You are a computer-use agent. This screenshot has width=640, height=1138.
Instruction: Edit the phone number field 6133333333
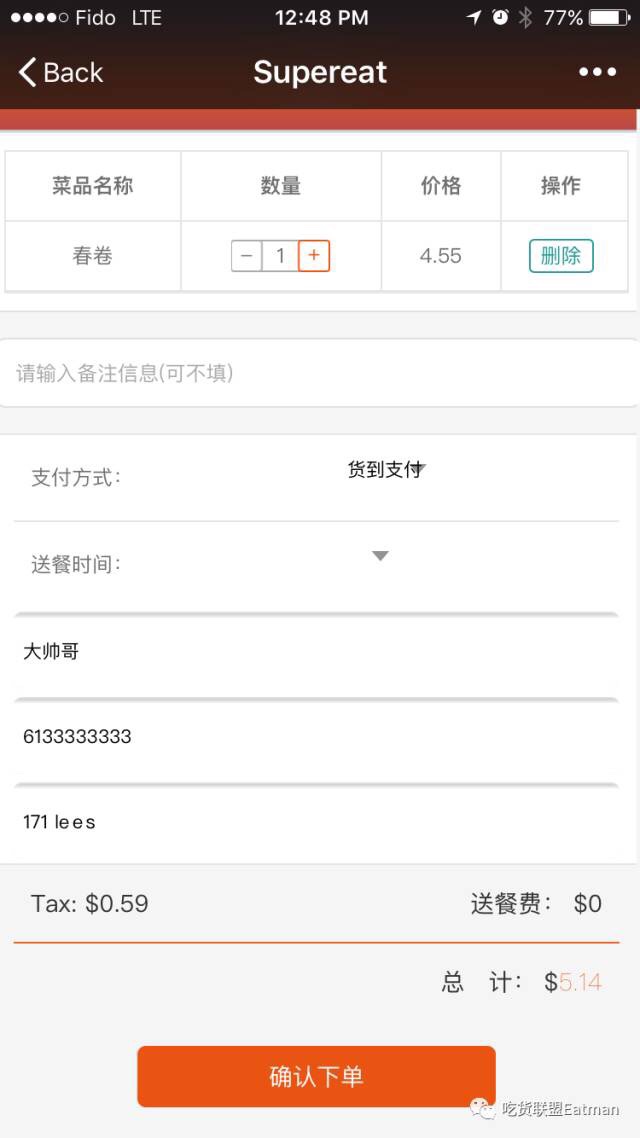(x=316, y=737)
